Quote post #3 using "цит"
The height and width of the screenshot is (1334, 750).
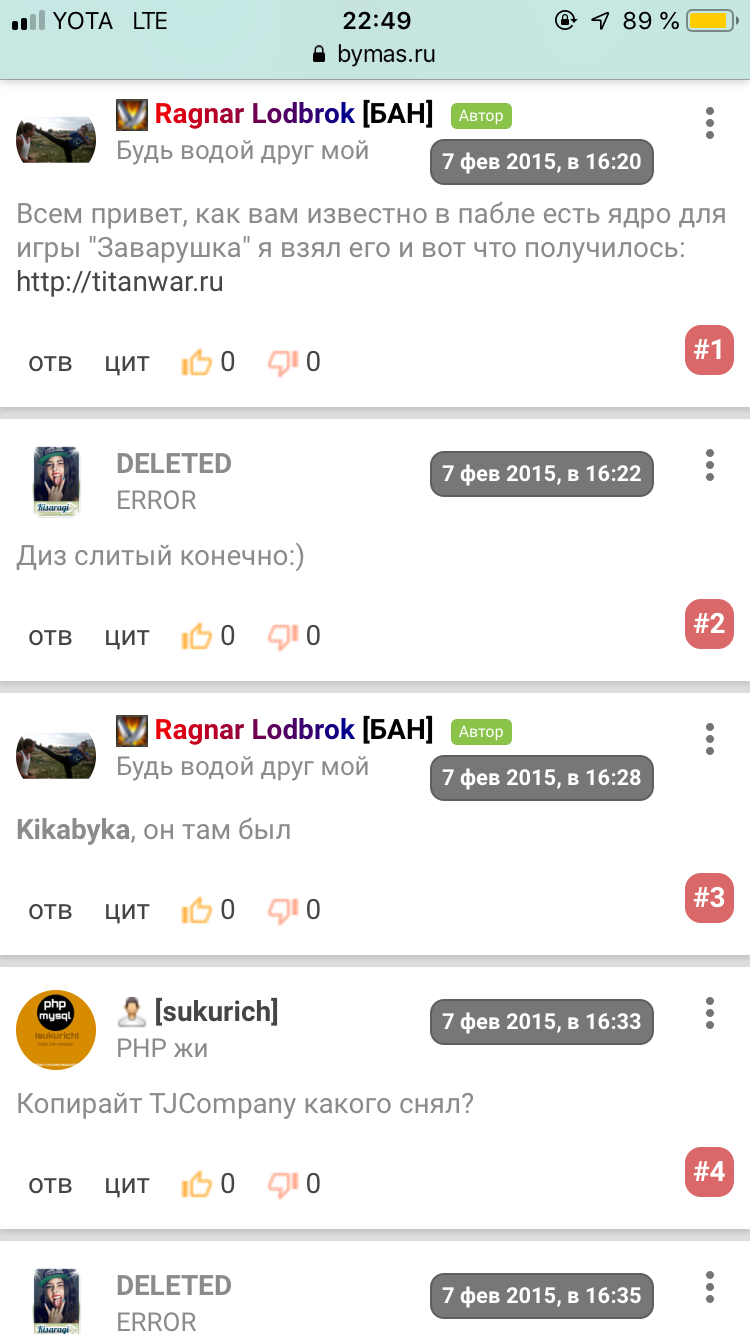click(x=127, y=910)
